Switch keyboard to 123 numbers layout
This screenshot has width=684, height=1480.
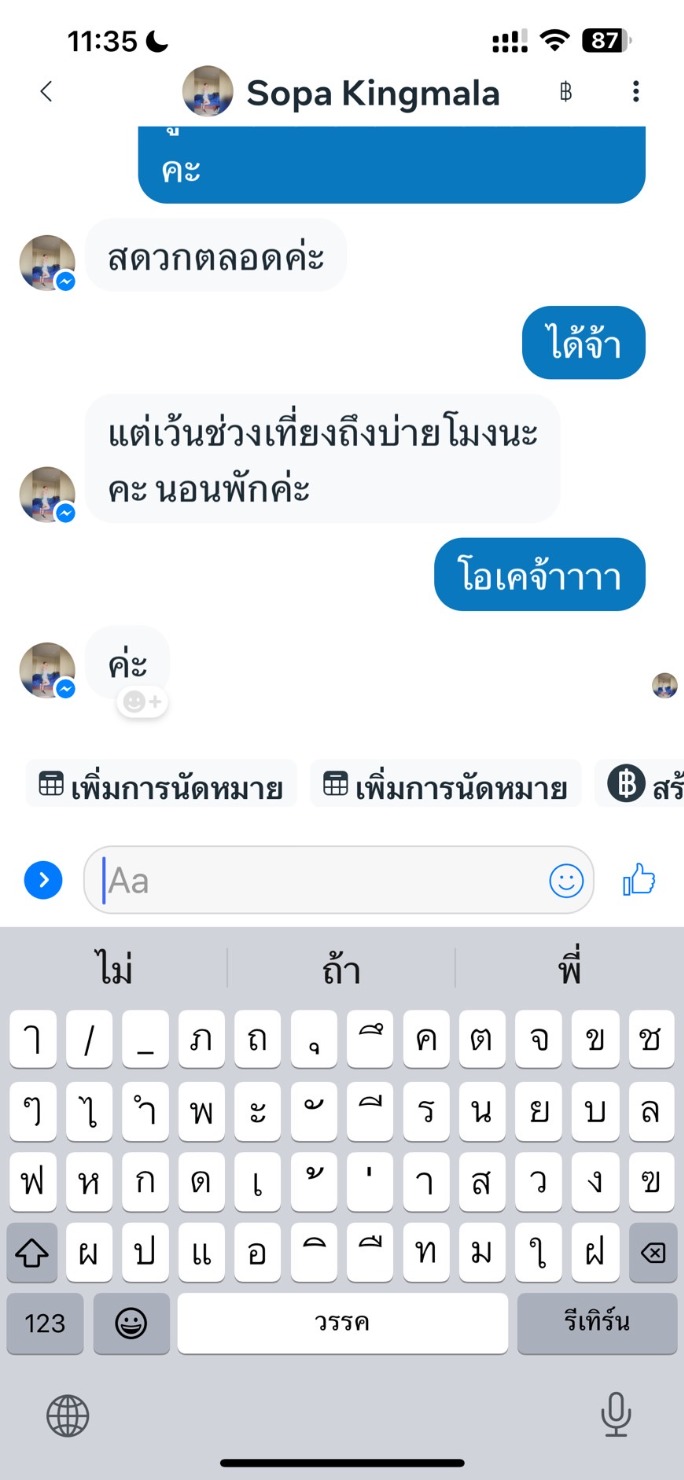45,1324
